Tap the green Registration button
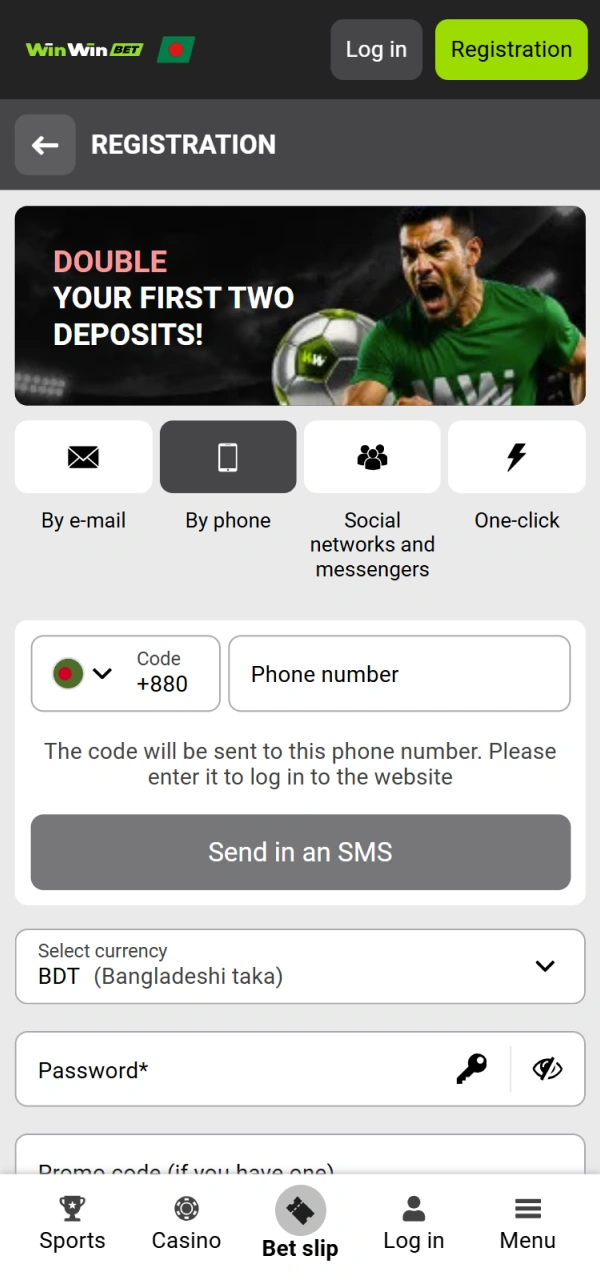Screen dimensions: 600x1280 tap(511, 49)
